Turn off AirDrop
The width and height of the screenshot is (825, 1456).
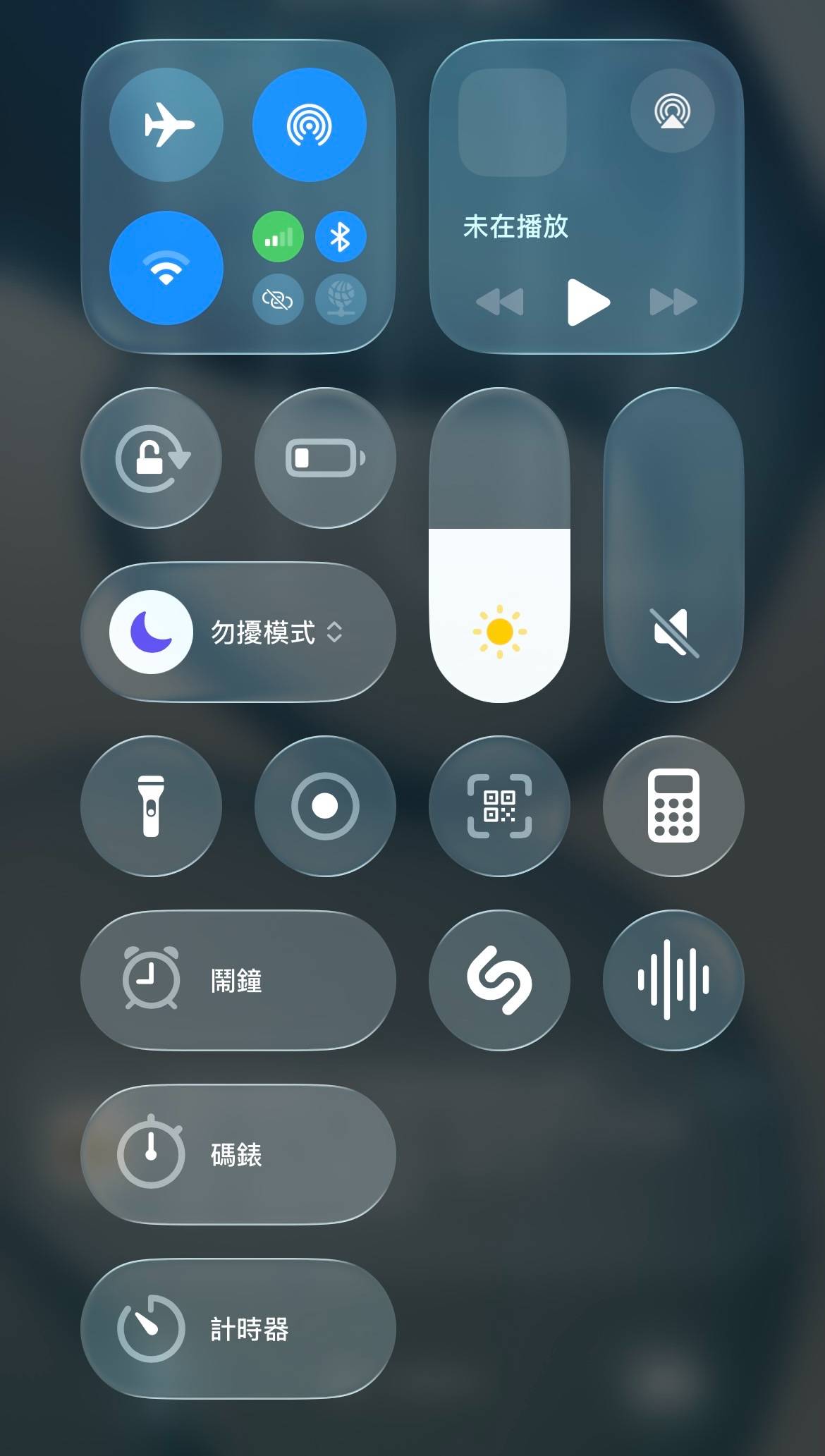point(310,125)
